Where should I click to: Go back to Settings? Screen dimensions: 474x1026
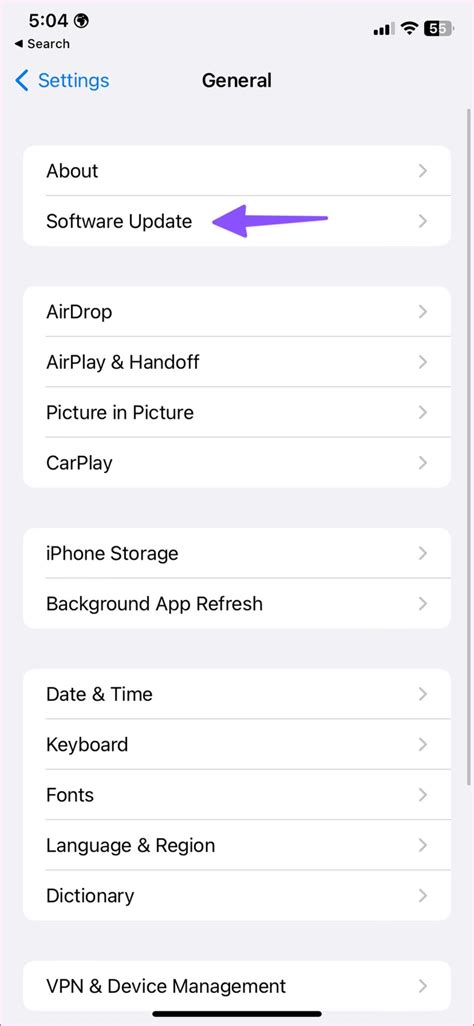click(62, 81)
